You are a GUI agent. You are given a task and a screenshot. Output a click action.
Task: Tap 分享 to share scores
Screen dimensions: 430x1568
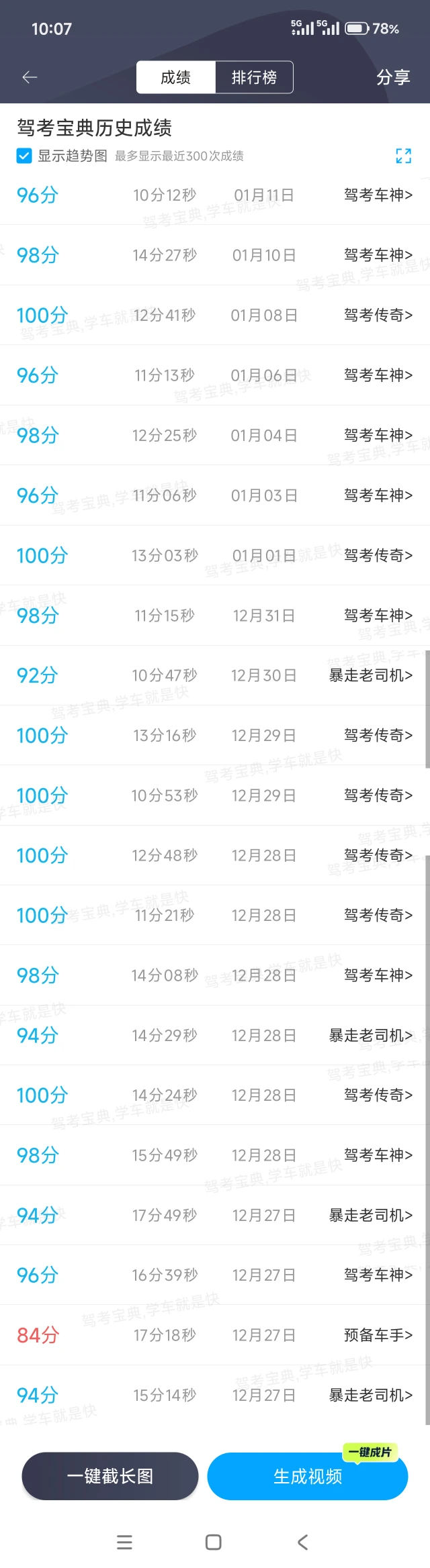point(393,77)
